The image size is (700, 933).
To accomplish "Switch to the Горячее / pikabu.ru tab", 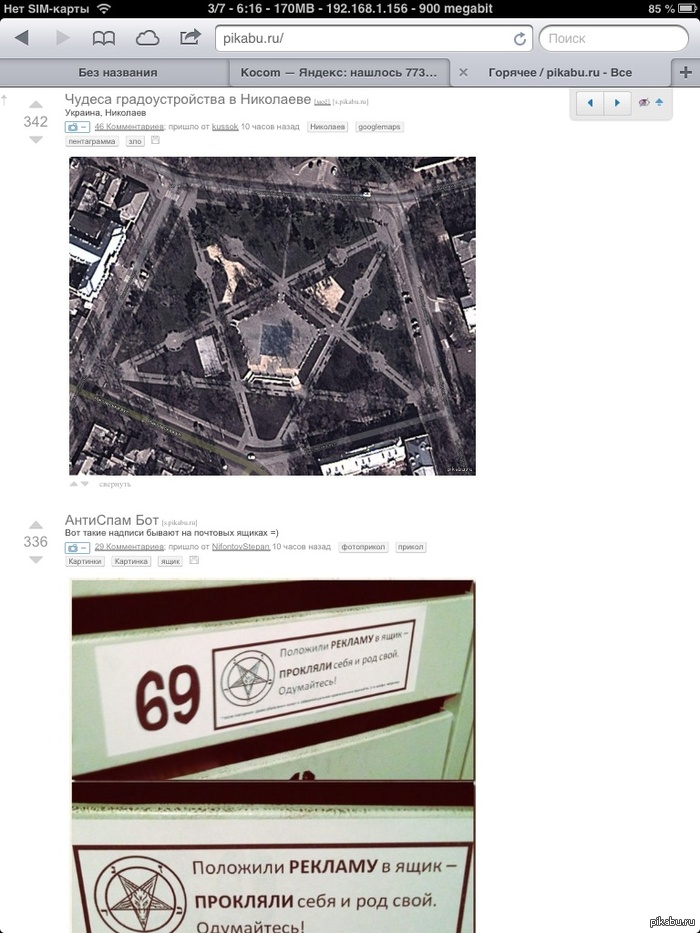I will tap(560, 72).
